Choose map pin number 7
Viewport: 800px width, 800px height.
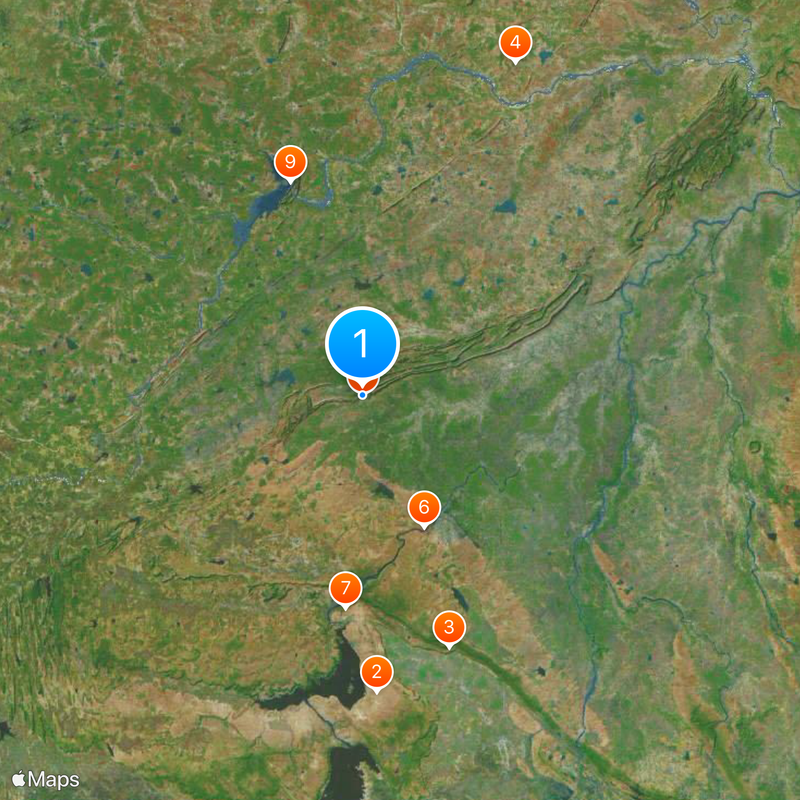point(345,588)
